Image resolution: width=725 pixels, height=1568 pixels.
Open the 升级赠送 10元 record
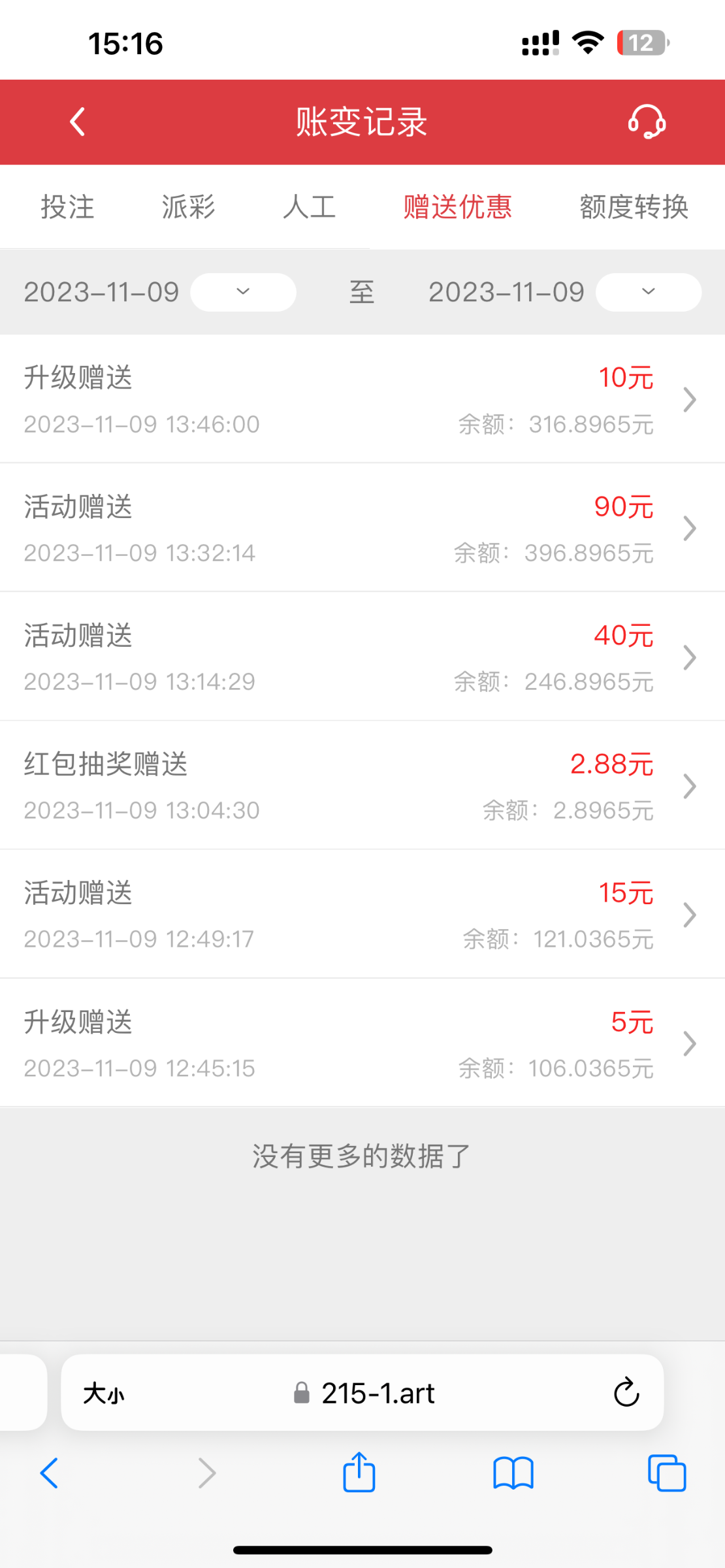tap(362, 399)
